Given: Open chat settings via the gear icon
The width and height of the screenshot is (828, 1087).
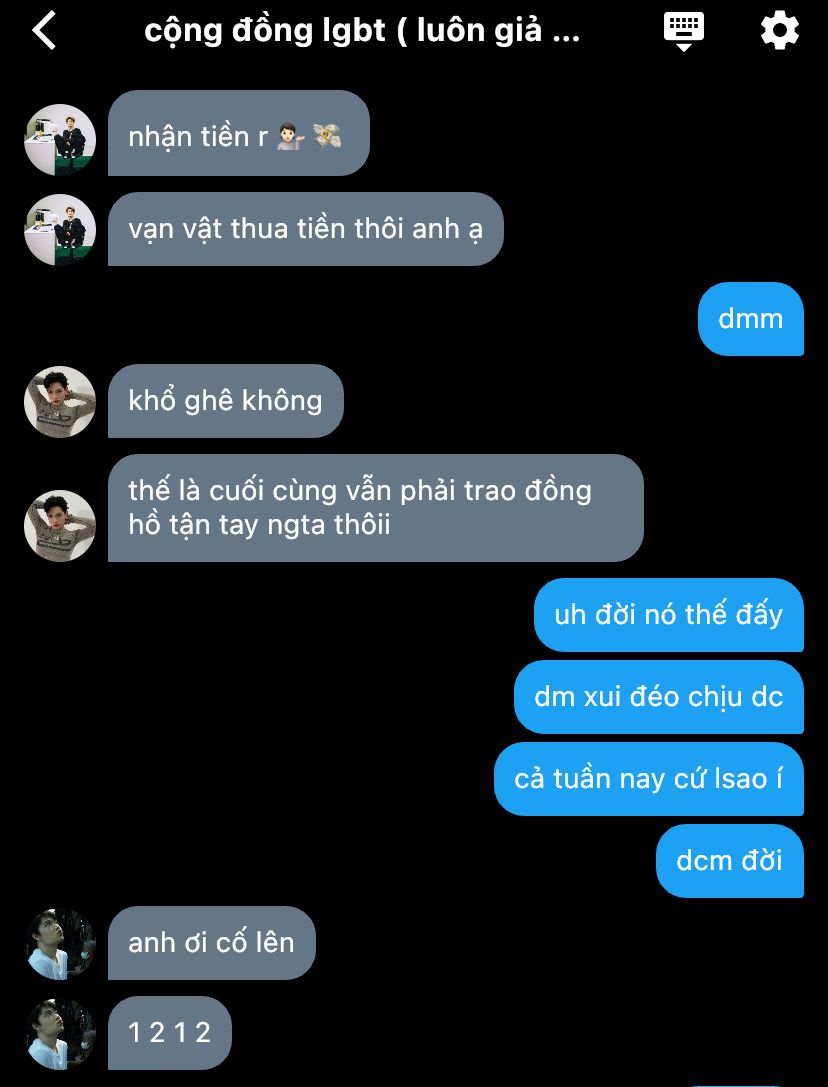Looking at the screenshot, I should tap(780, 31).
